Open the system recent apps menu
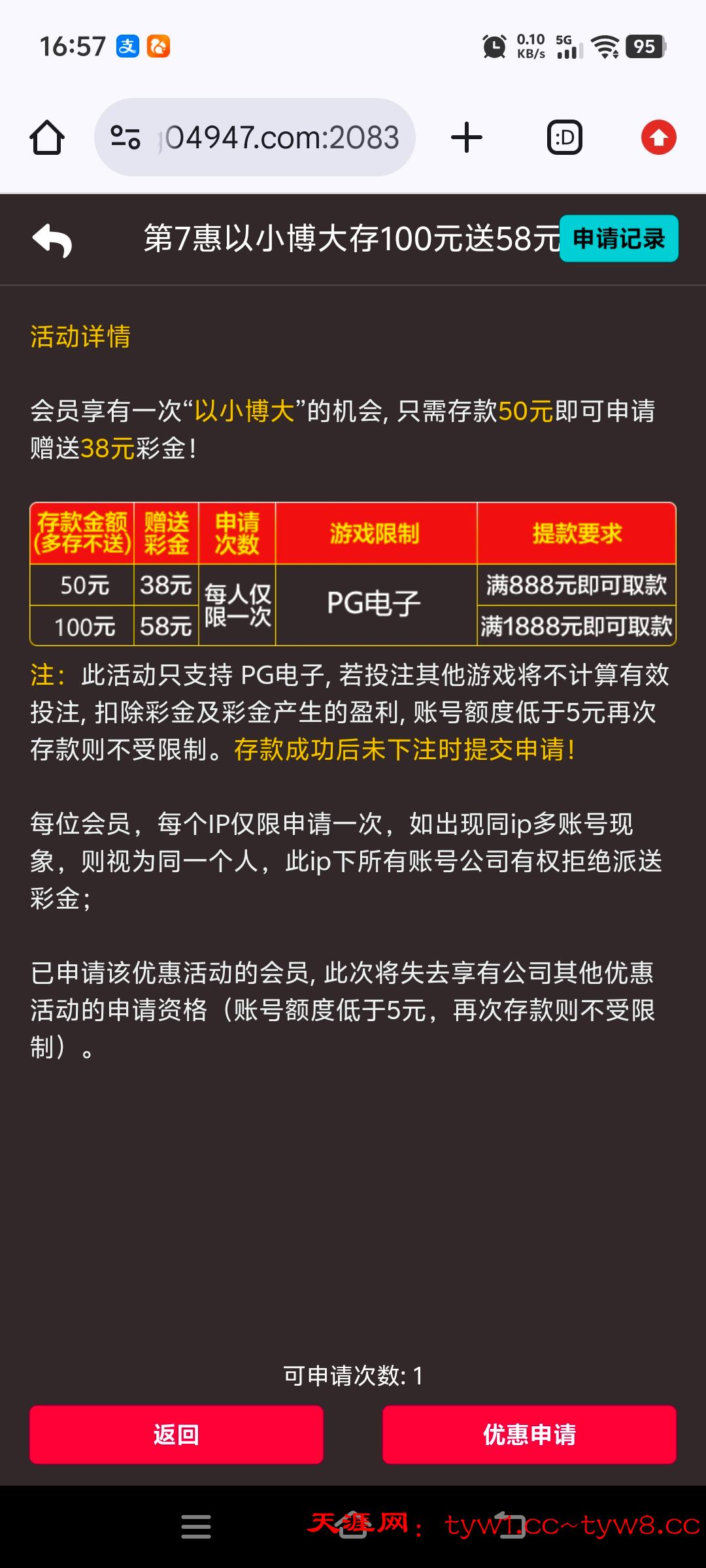The width and height of the screenshot is (706, 1568). pyautogui.click(x=195, y=1527)
